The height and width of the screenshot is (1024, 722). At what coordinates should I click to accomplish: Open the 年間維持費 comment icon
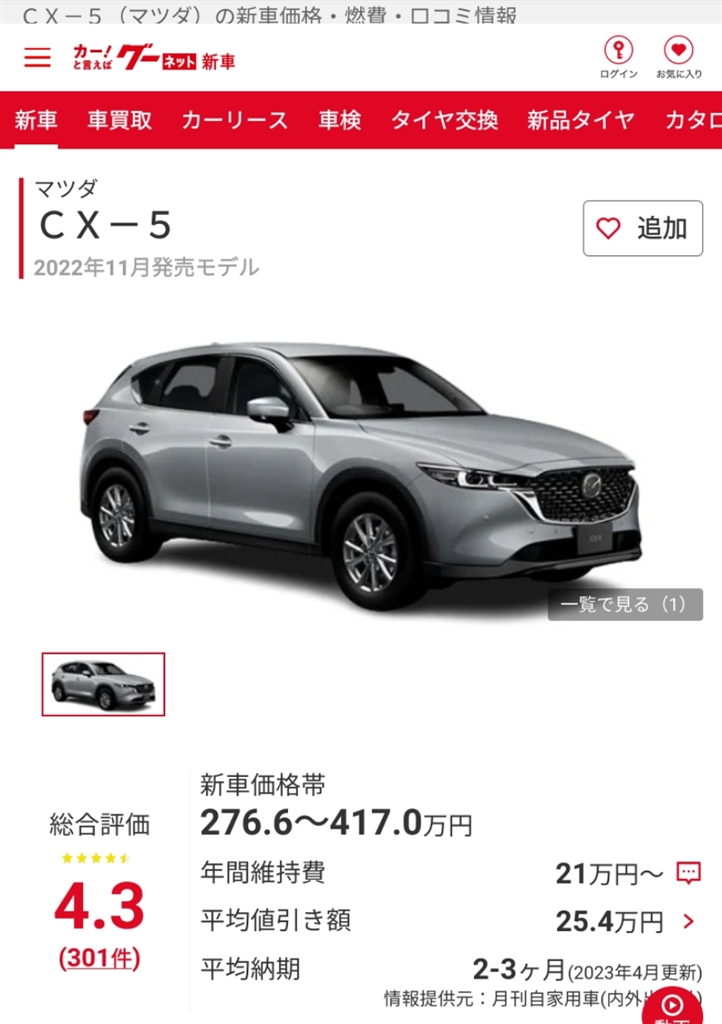point(688,873)
